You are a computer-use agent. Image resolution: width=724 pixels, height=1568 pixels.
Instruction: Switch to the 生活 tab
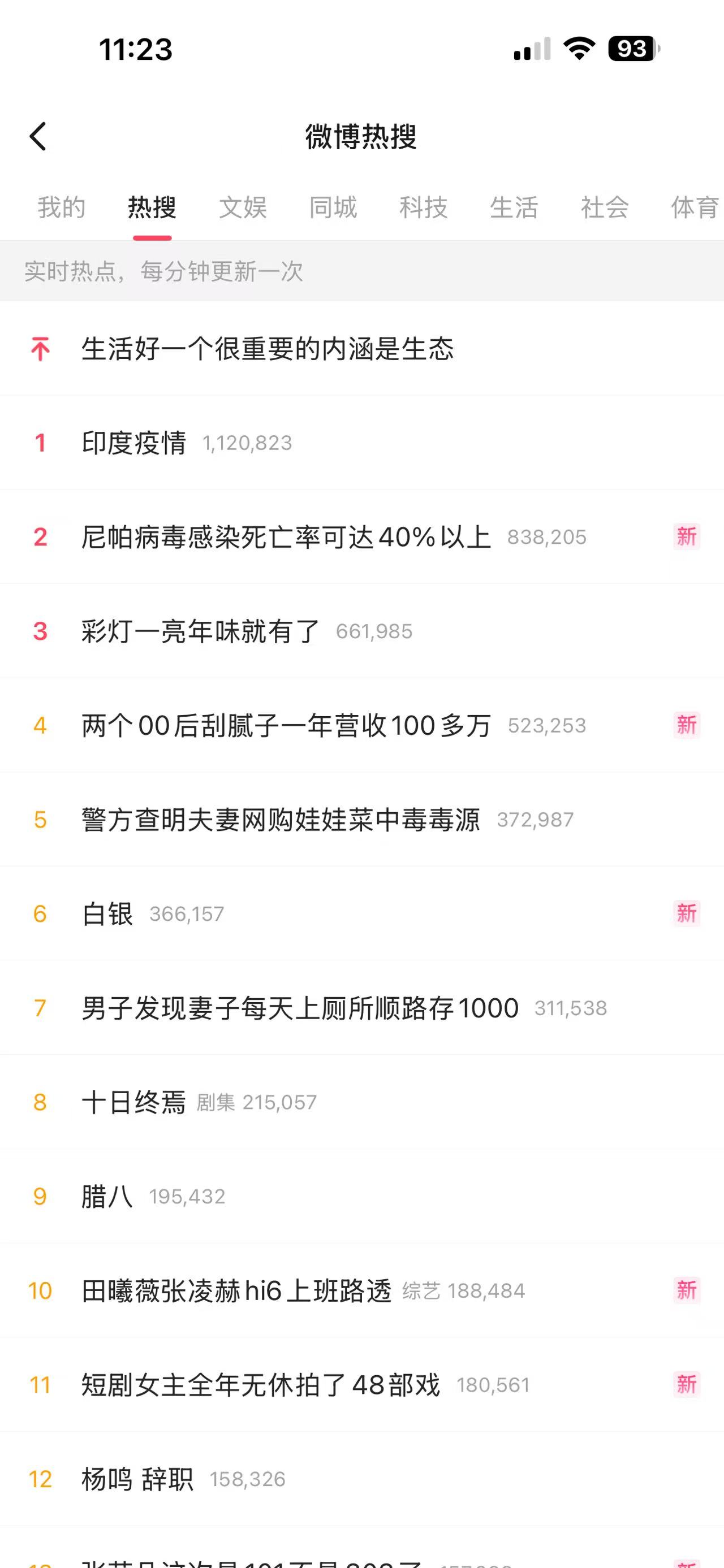pos(514,207)
